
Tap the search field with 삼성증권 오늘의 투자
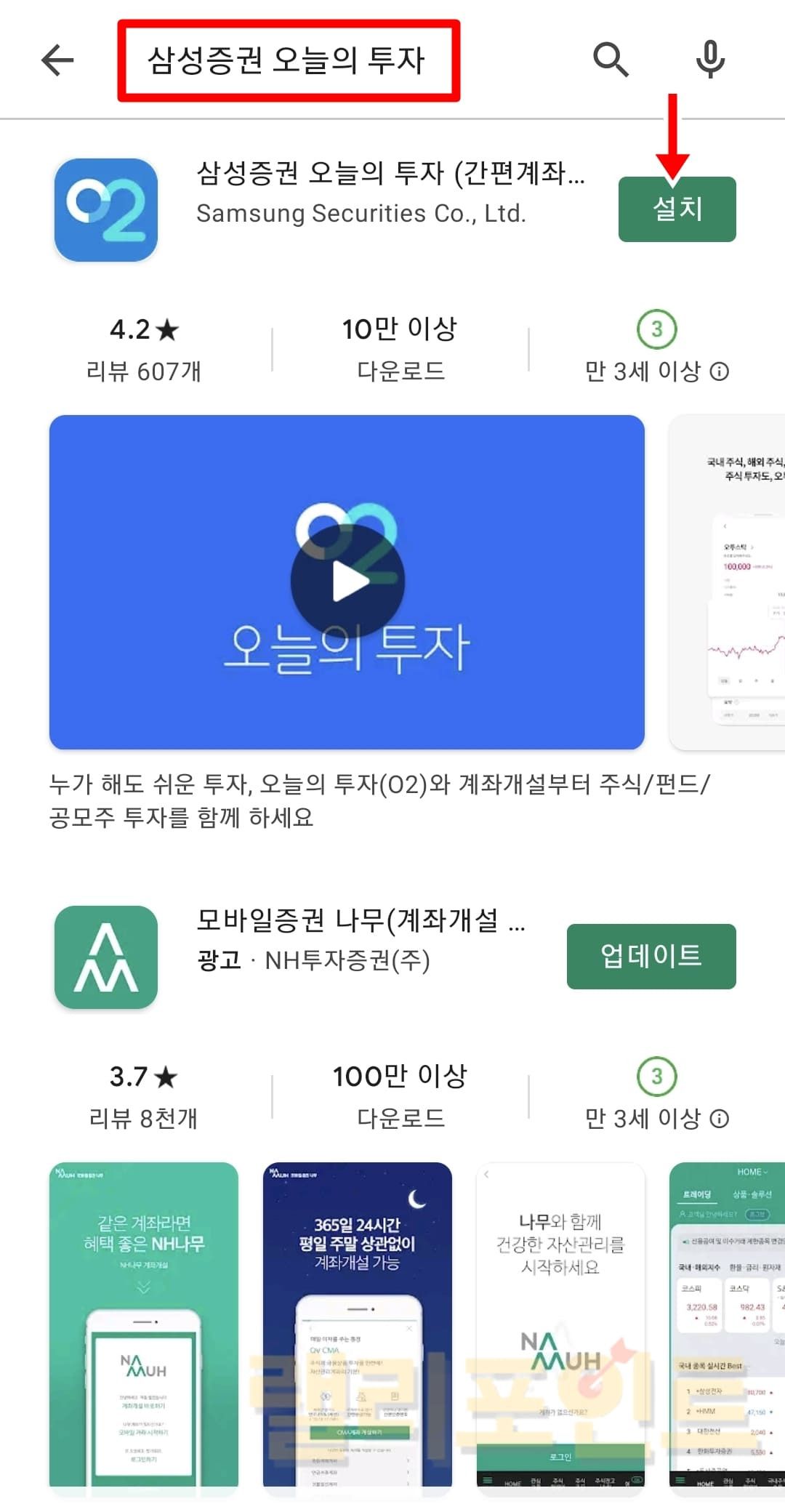pos(289,60)
